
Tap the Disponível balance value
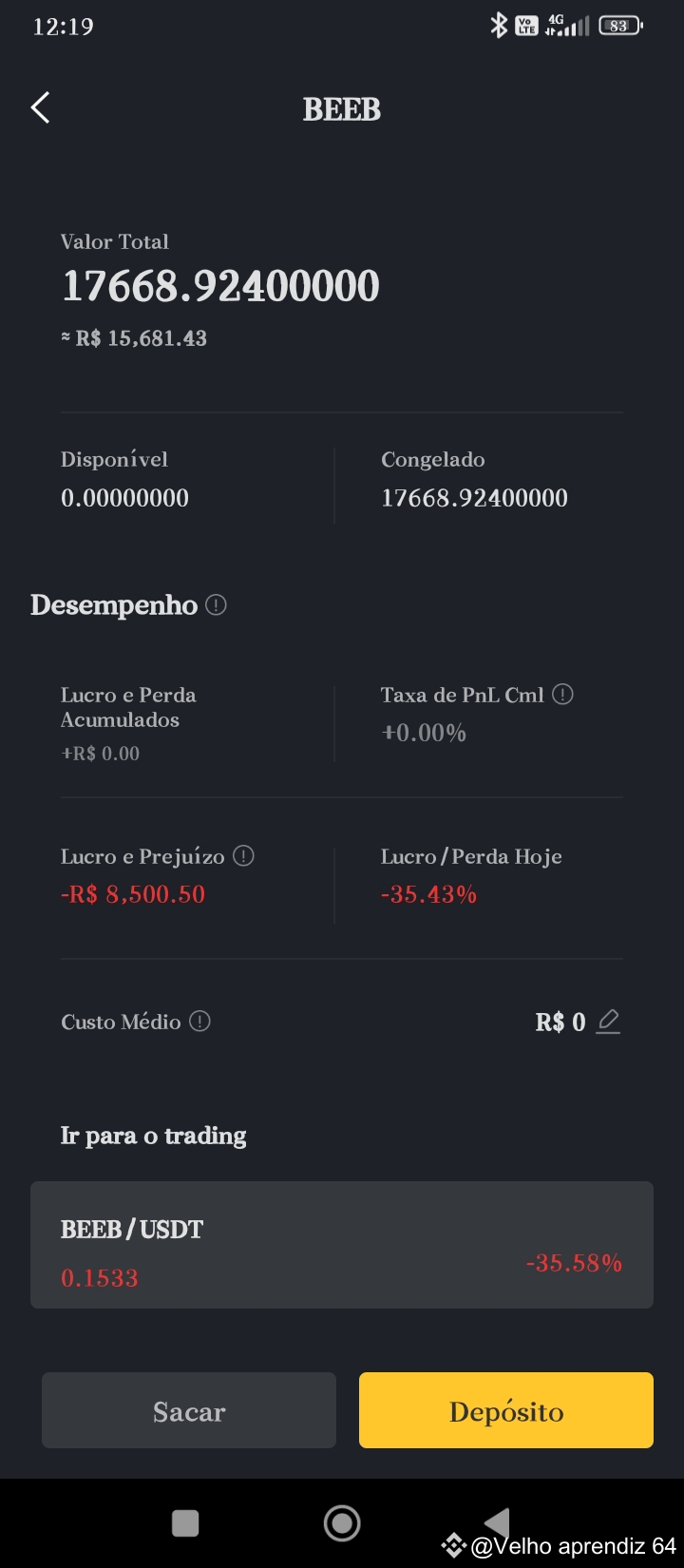point(124,498)
